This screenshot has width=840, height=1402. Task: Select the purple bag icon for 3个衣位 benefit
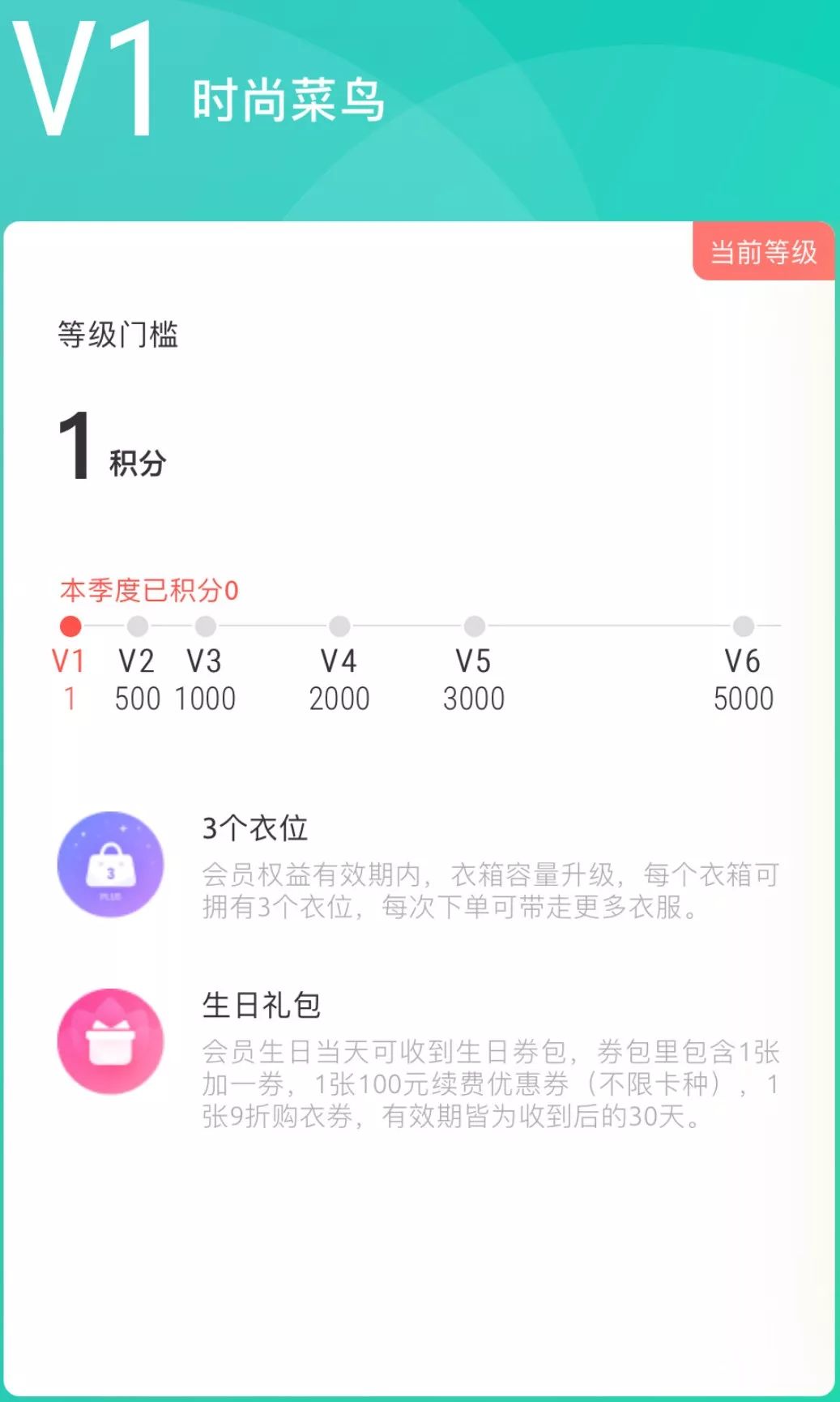coord(111,865)
